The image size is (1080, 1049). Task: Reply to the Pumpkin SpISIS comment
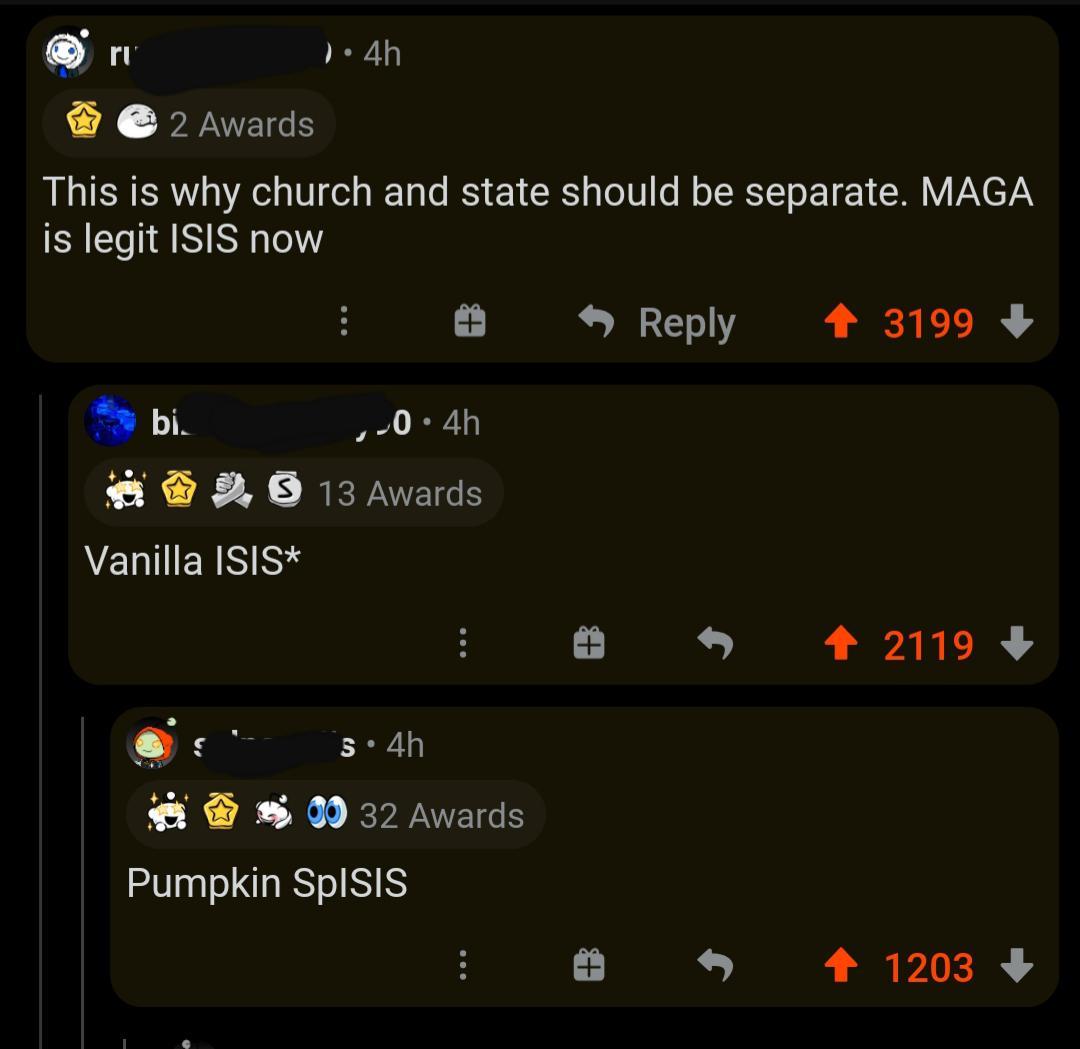tap(714, 966)
